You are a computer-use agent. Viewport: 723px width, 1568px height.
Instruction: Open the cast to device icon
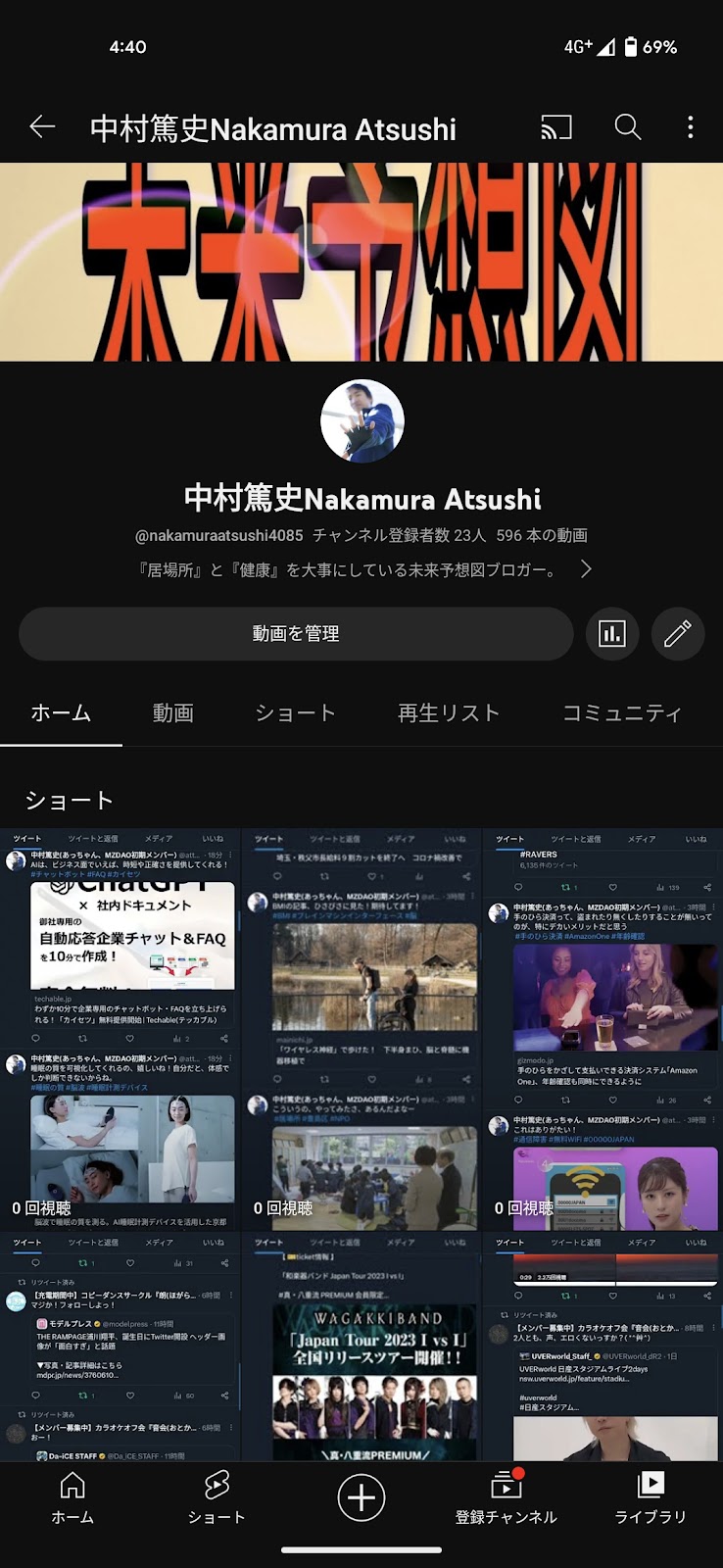pyautogui.click(x=555, y=127)
